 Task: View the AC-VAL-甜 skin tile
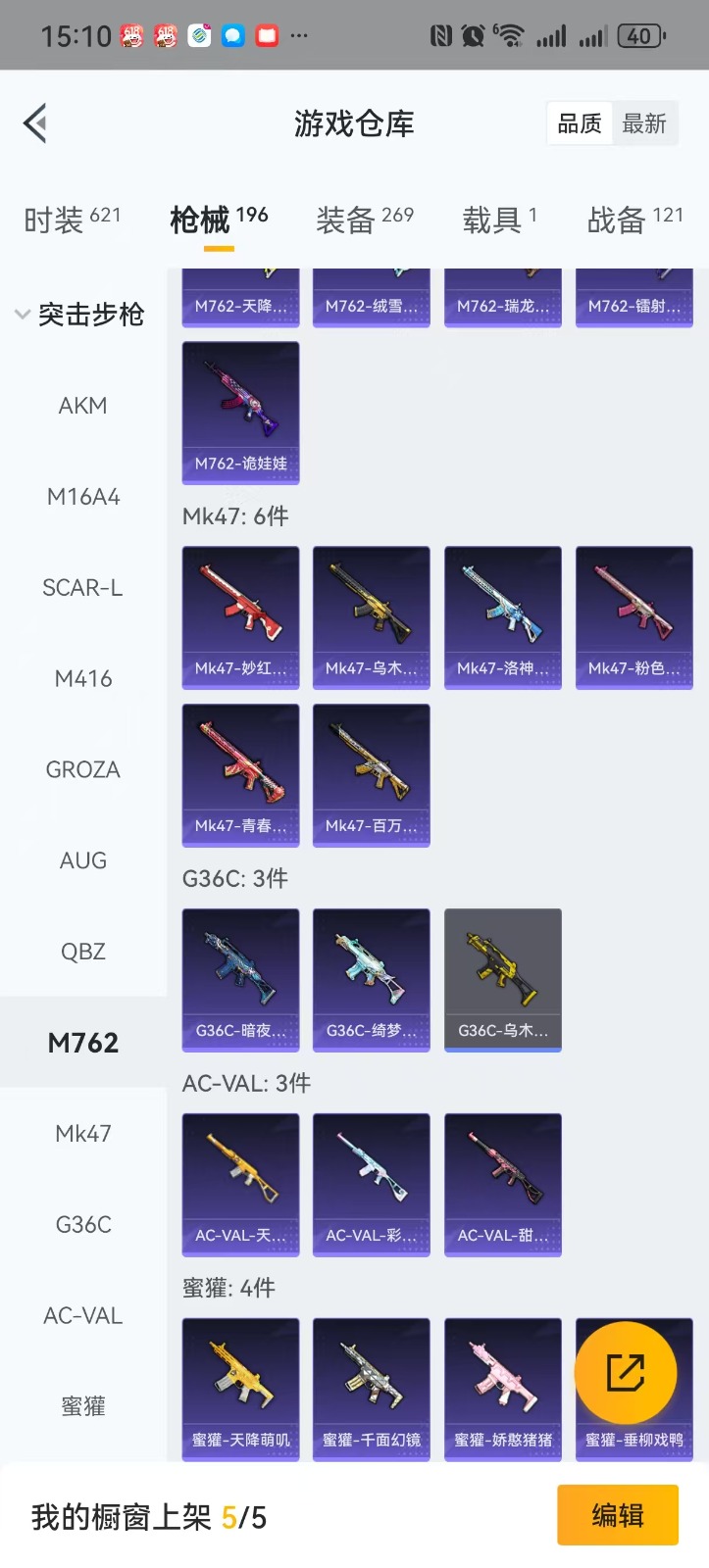pyautogui.click(x=502, y=1185)
